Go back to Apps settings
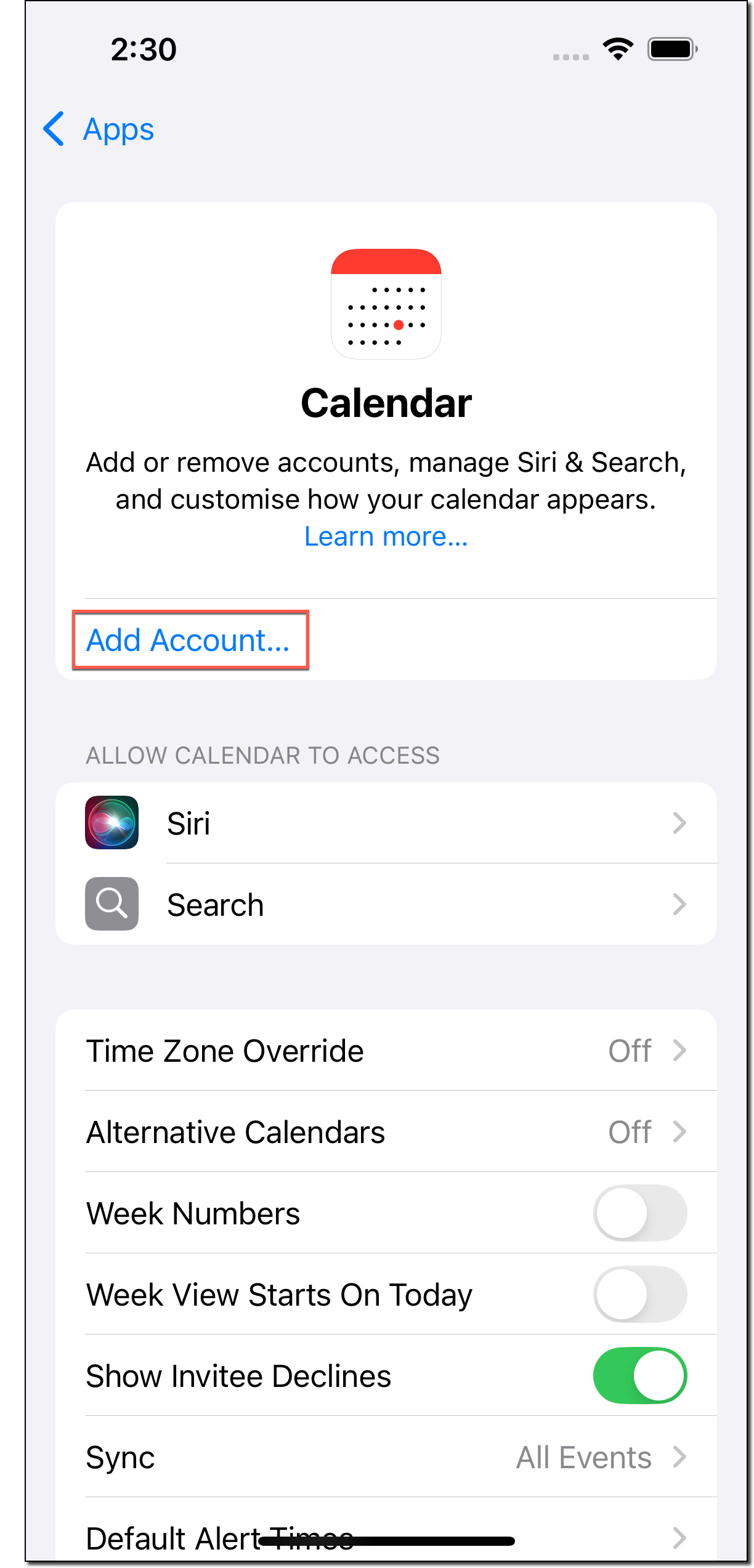 pyautogui.click(x=99, y=129)
